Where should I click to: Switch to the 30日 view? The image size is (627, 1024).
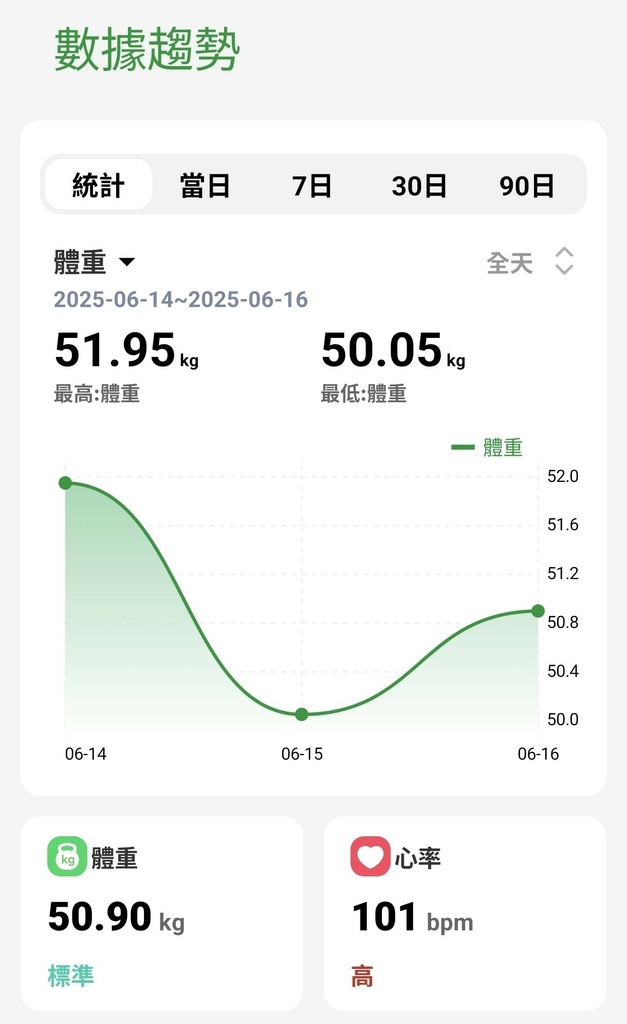(419, 185)
